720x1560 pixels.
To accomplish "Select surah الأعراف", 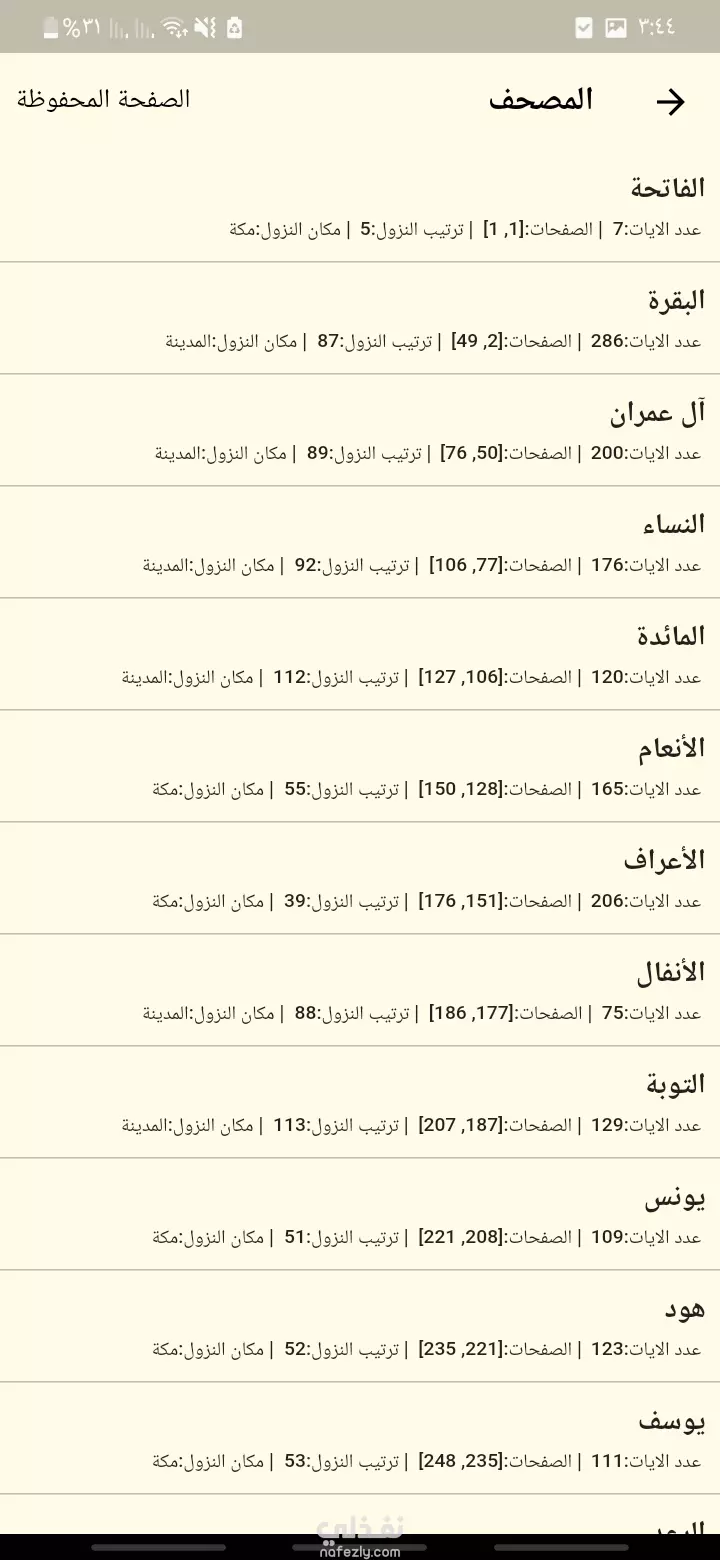I will (x=360, y=878).
